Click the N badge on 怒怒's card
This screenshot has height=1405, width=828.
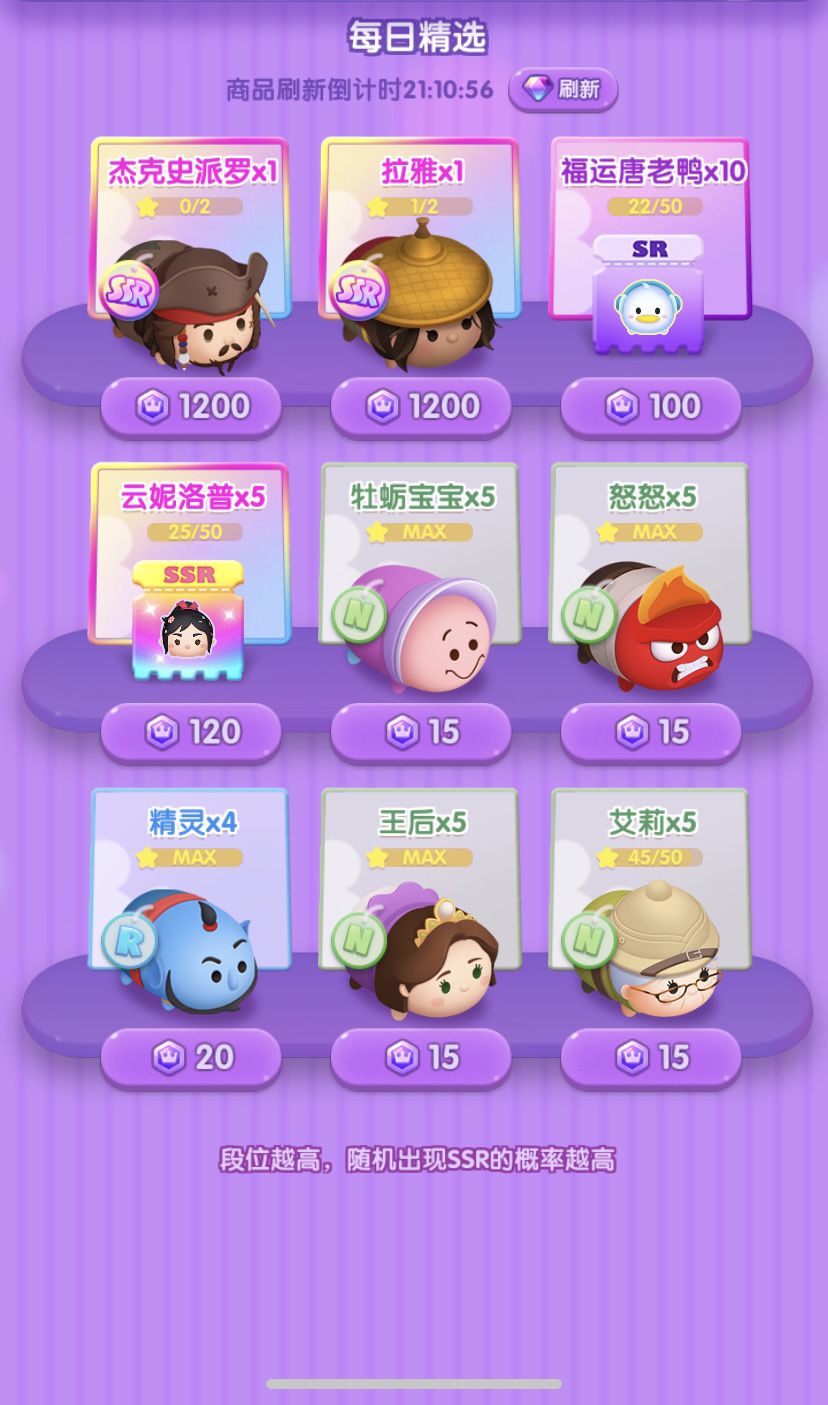coord(589,617)
